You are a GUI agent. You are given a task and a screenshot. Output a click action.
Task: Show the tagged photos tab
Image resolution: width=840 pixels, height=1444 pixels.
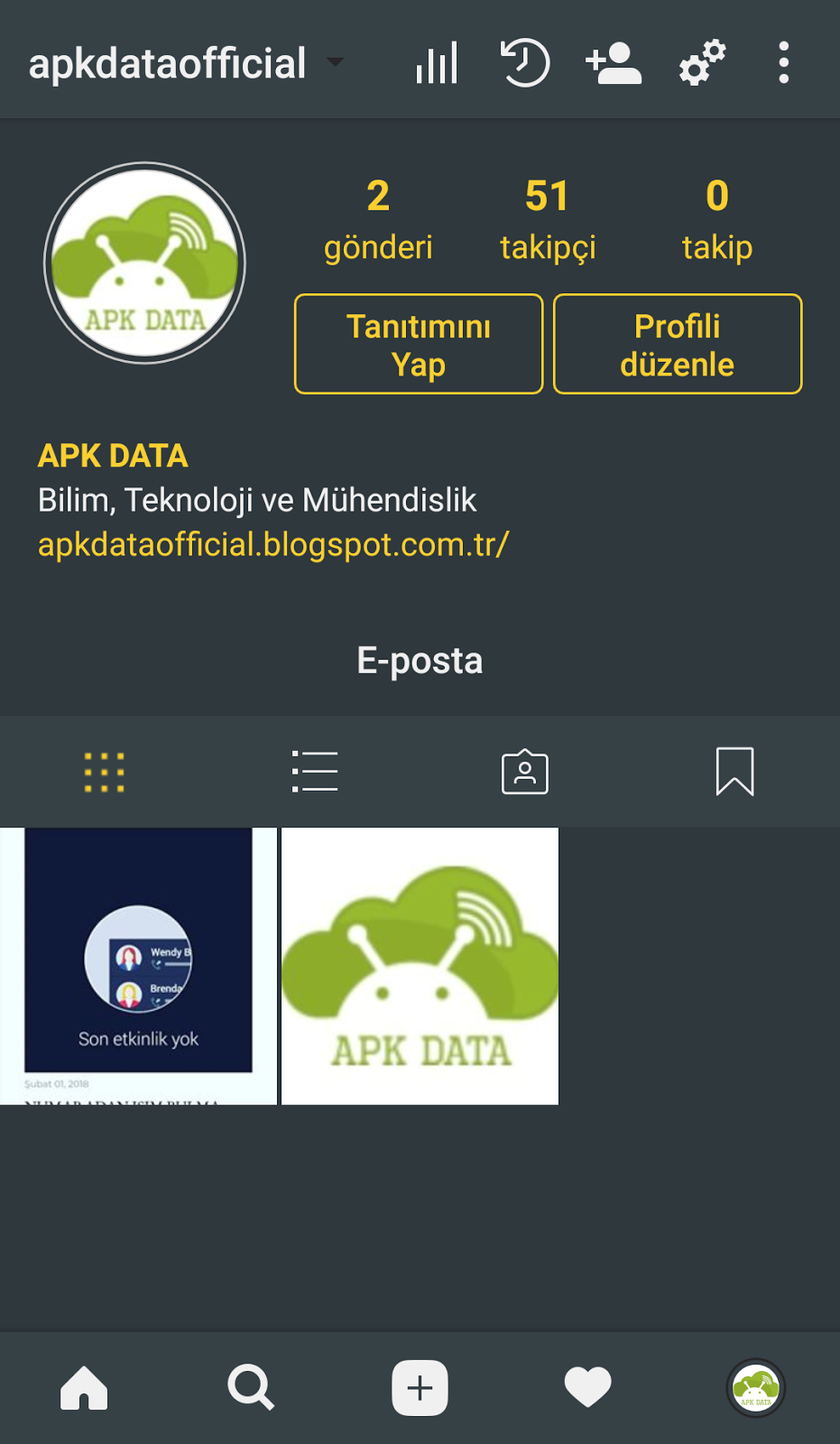coord(524,773)
